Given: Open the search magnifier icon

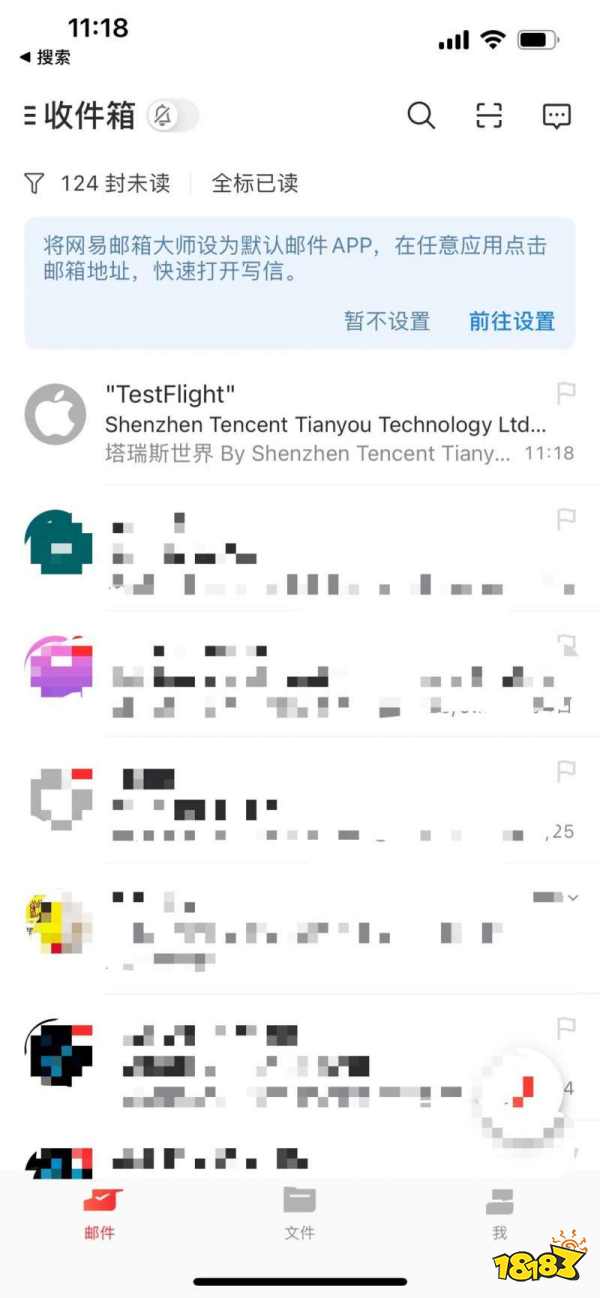Looking at the screenshot, I should (421, 116).
